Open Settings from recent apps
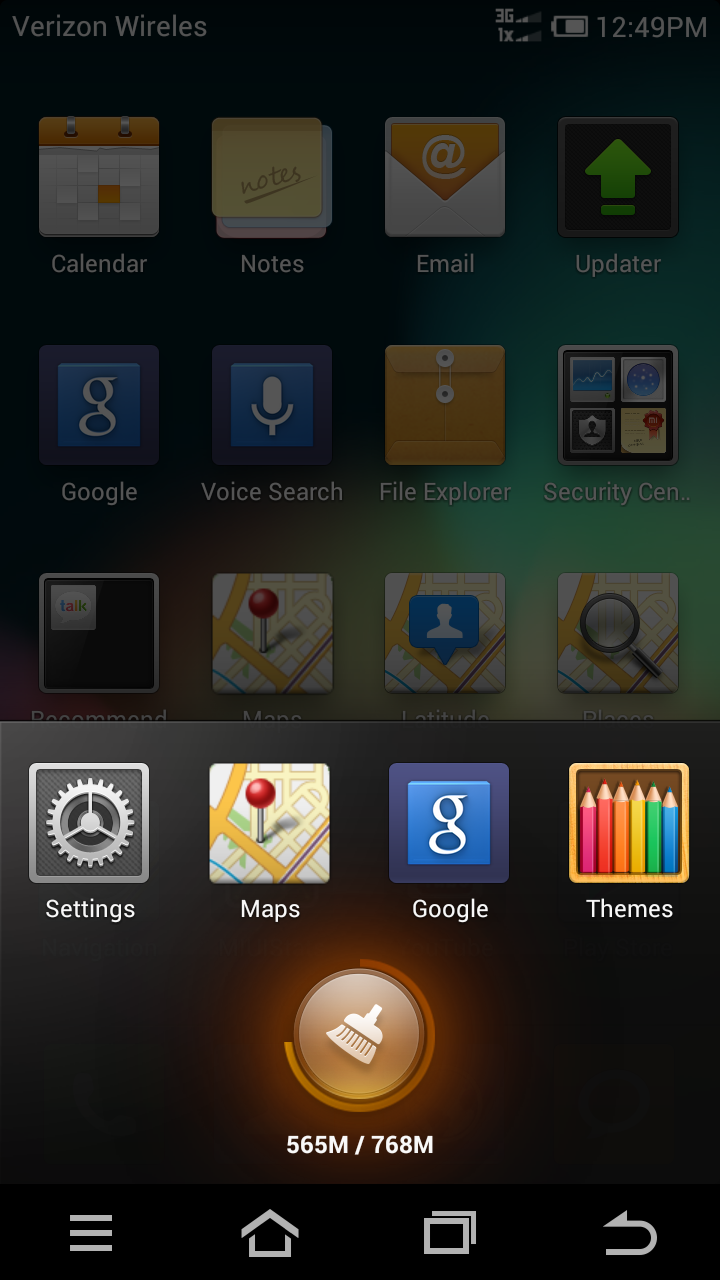This screenshot has height=1280, width=720. [x=89, y=823]
